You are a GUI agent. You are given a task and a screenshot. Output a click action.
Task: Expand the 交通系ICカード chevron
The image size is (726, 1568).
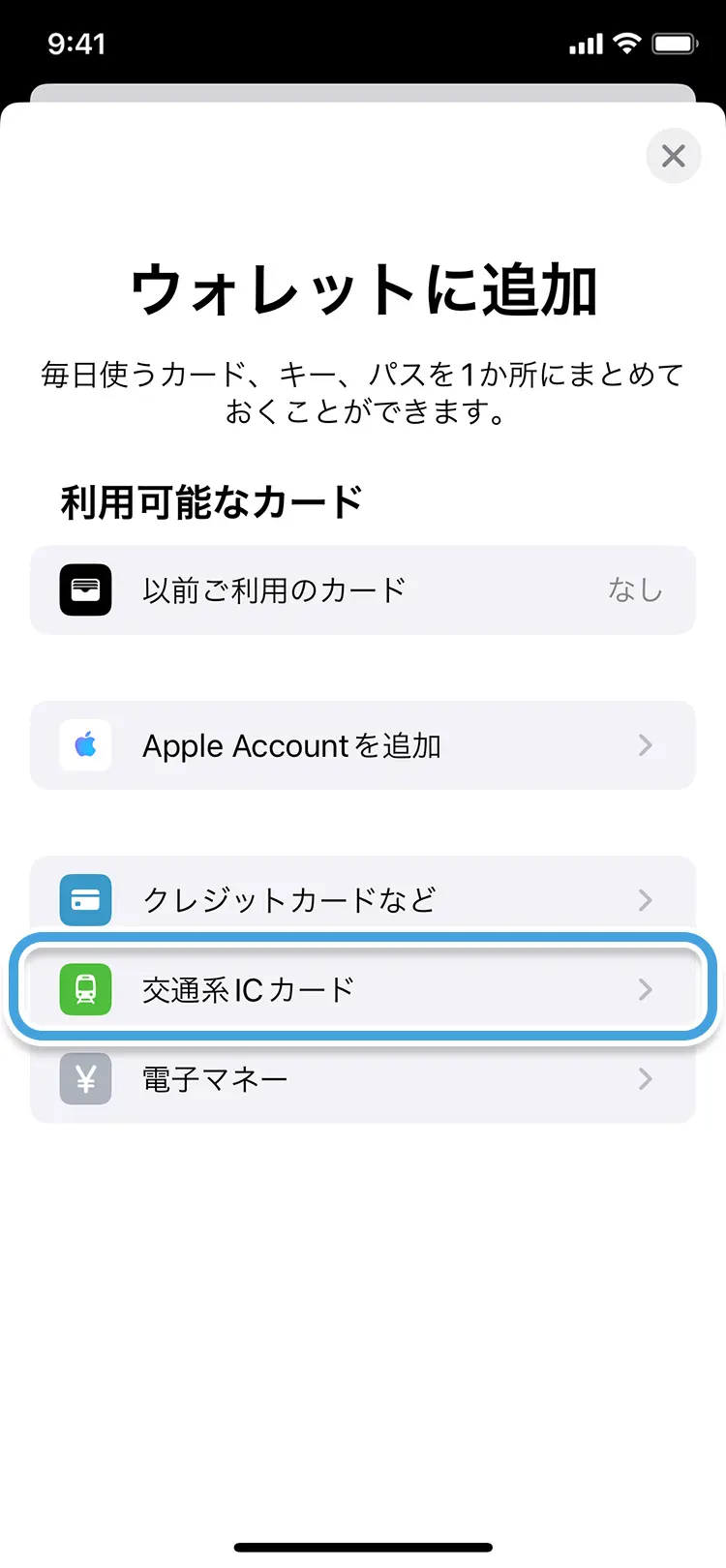[646, 989]
